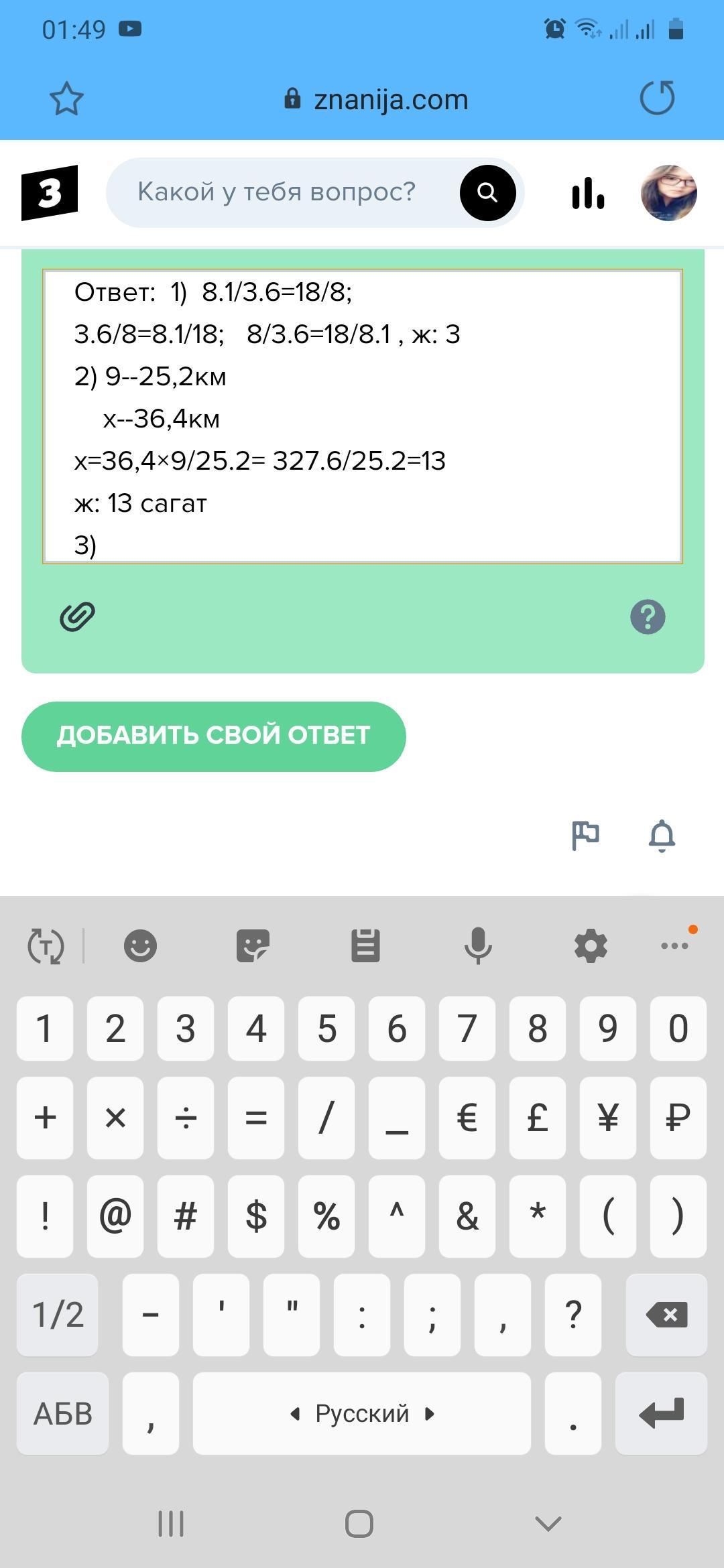Image resolution: width=724 pixels, height=1568 pixels.
Task: Open the znanija.com address bar
Action: click(x=376, y=99)
